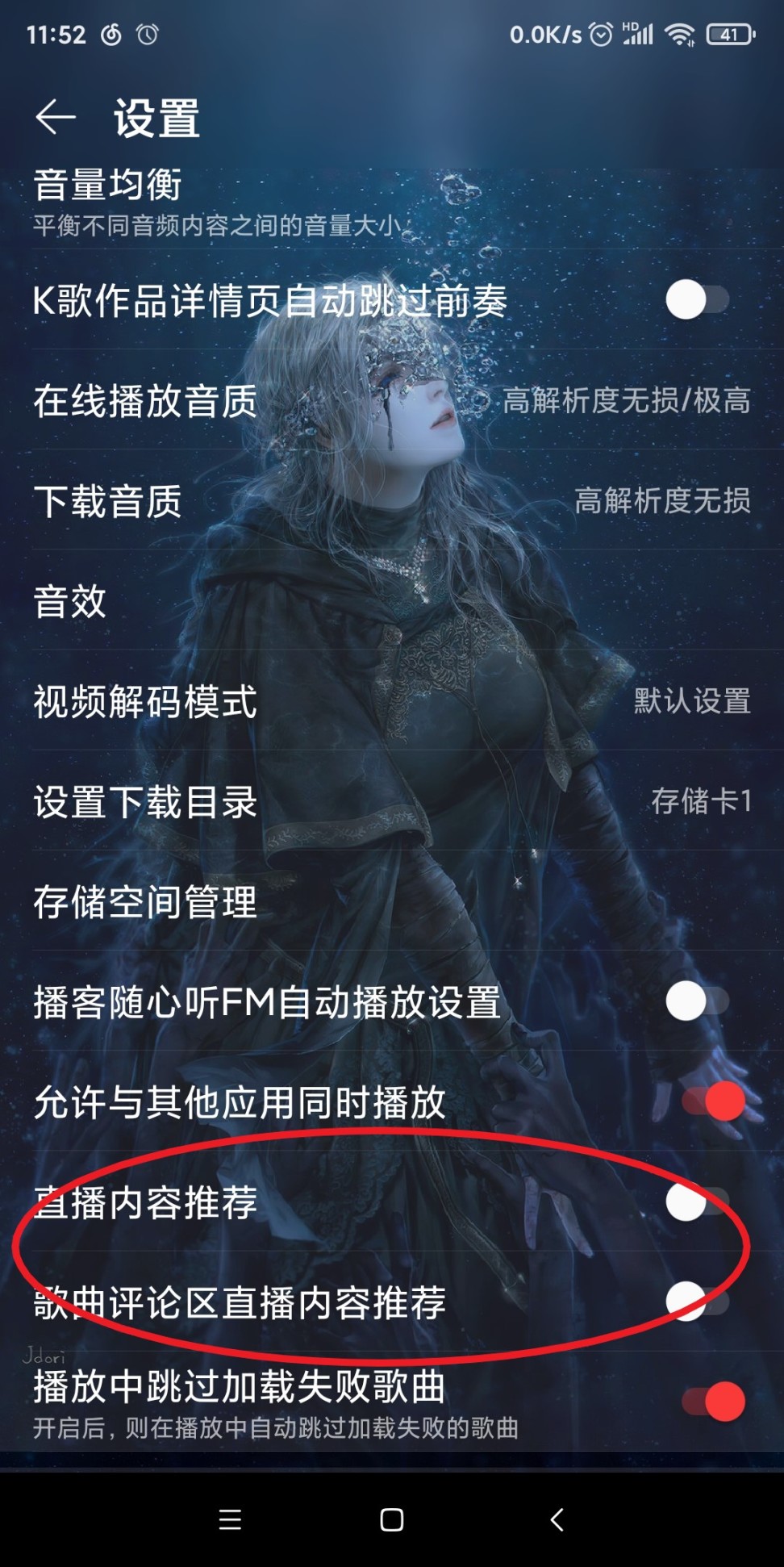Go back from the 设置 page
Image resolution: width=784 pixels, height=1567 pixels.
coord(55,118)
